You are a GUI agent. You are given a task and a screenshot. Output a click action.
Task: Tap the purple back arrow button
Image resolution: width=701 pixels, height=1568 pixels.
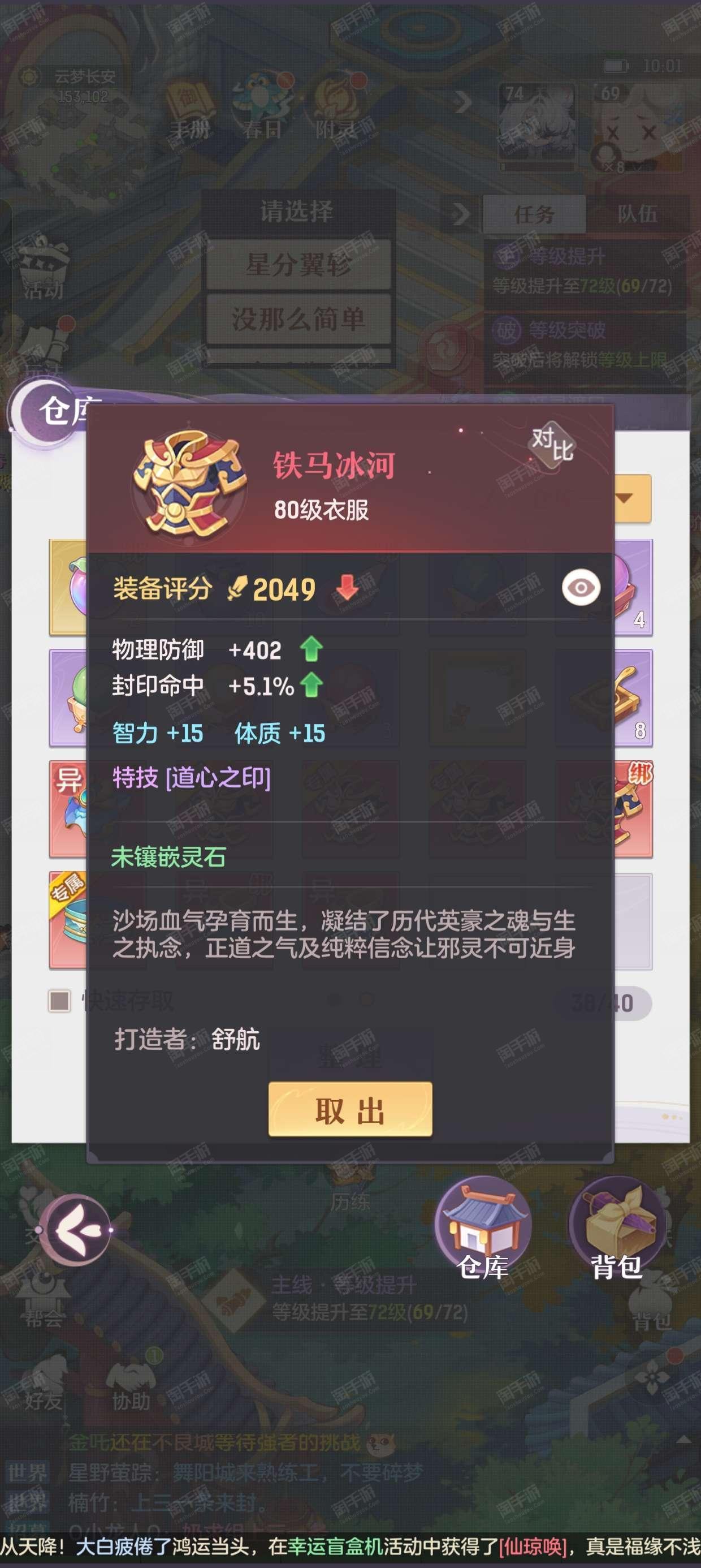tap(76, 1230)
